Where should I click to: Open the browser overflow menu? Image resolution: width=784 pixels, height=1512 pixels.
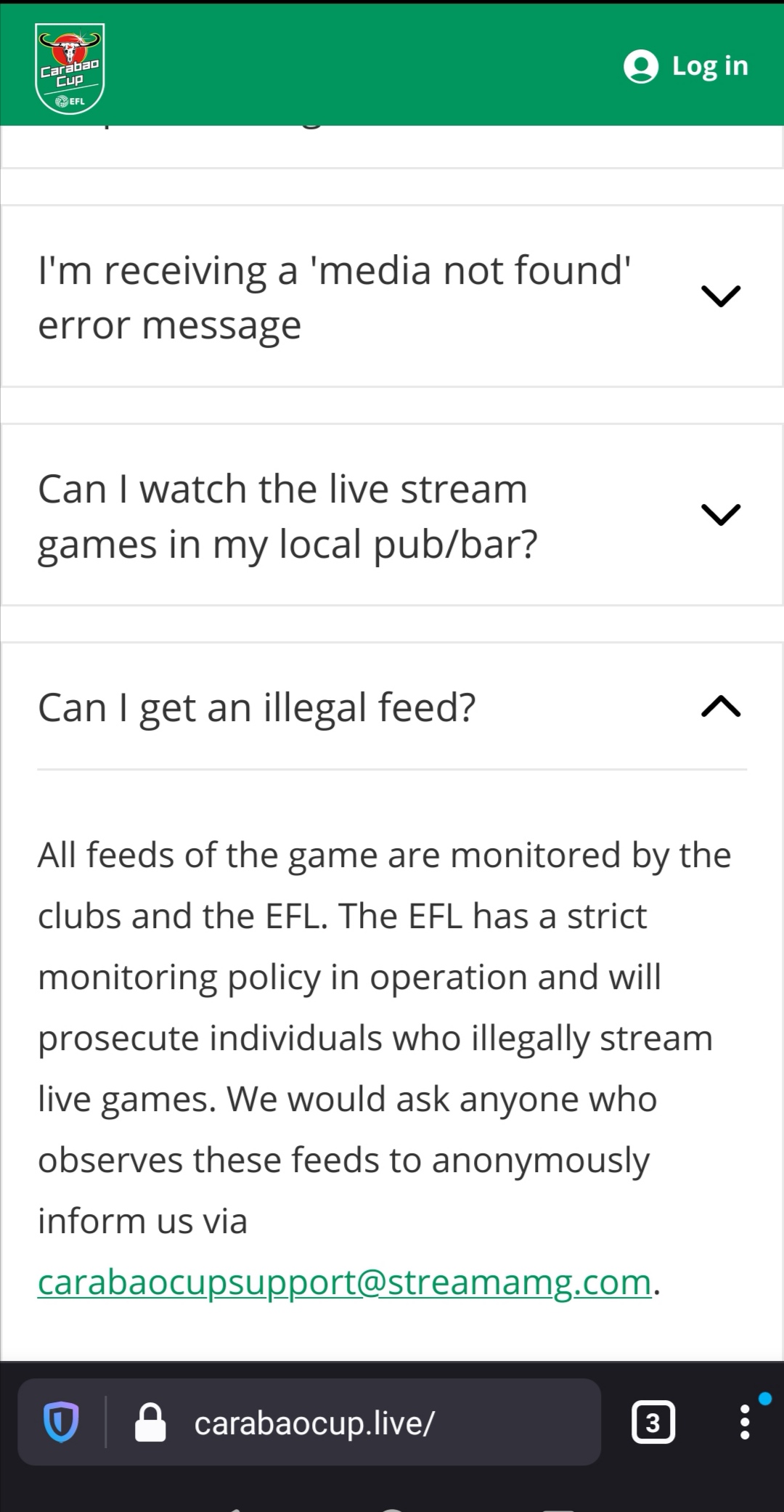pos(745,1422)
